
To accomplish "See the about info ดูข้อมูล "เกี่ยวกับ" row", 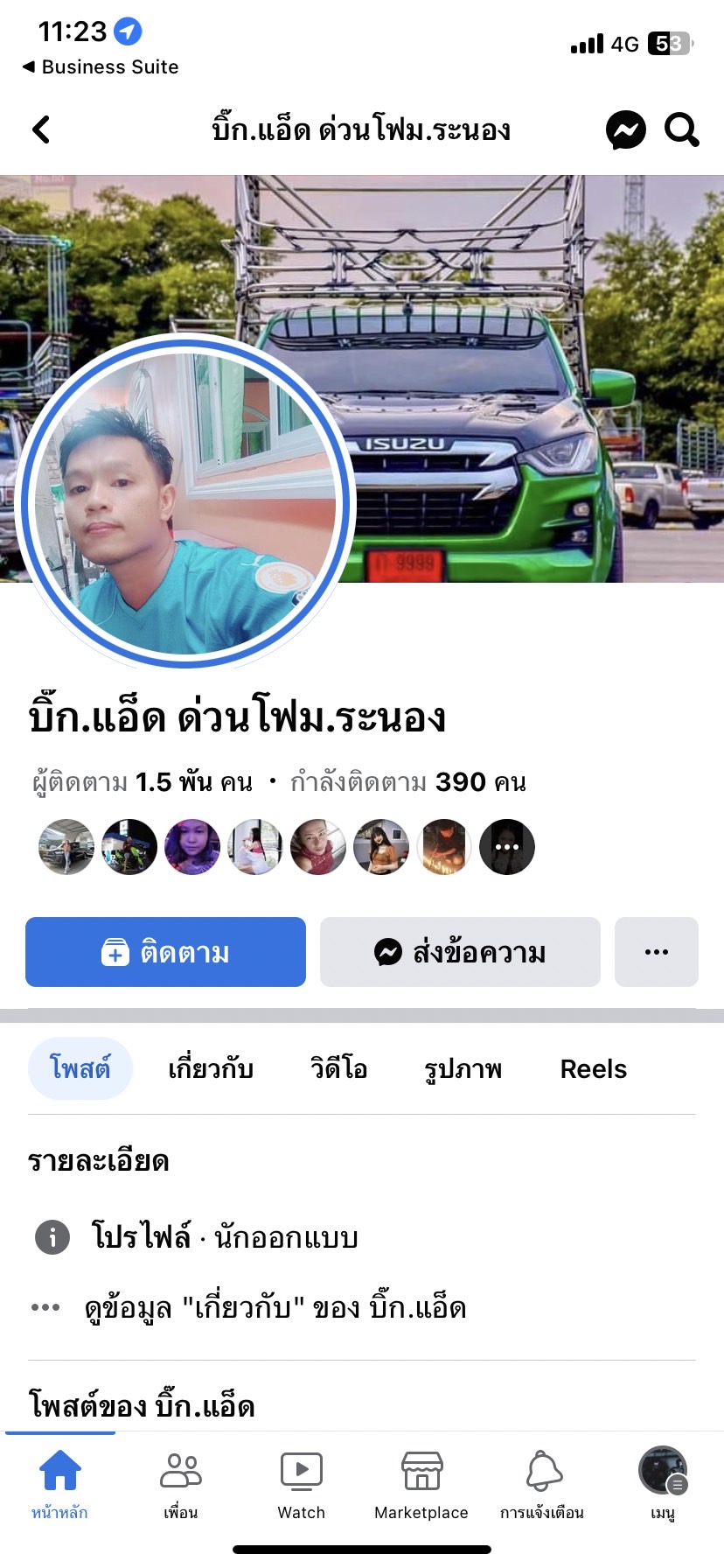I will point(275,1308).
